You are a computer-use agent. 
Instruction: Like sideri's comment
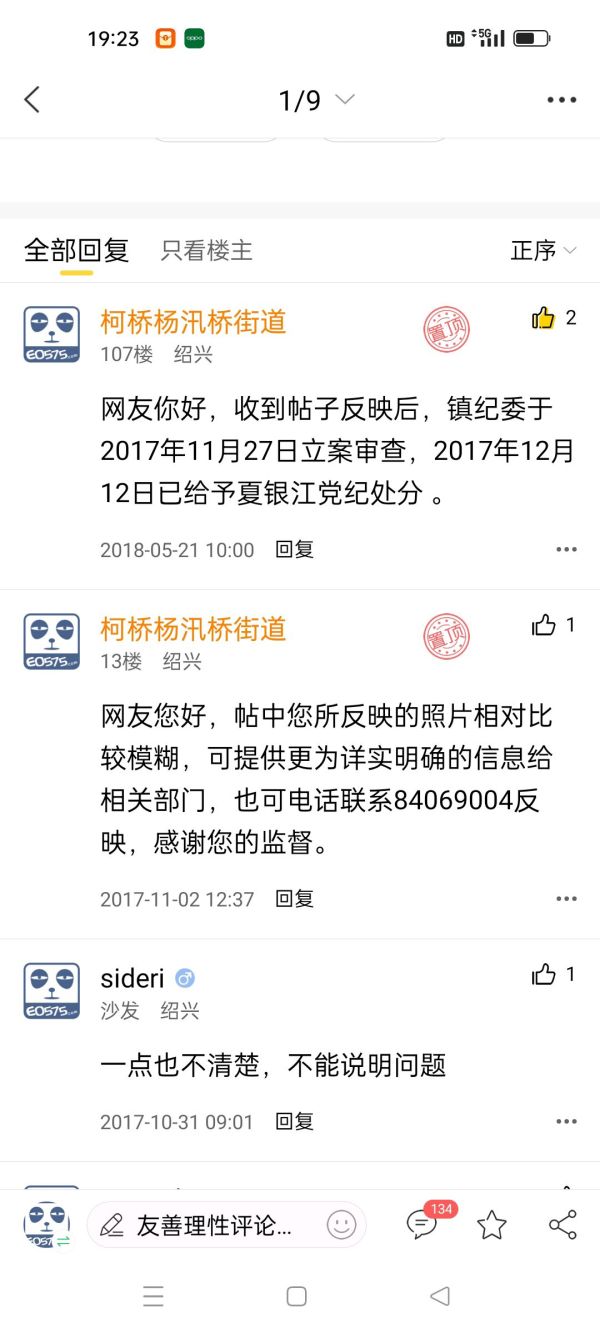(x=544, y=974)
